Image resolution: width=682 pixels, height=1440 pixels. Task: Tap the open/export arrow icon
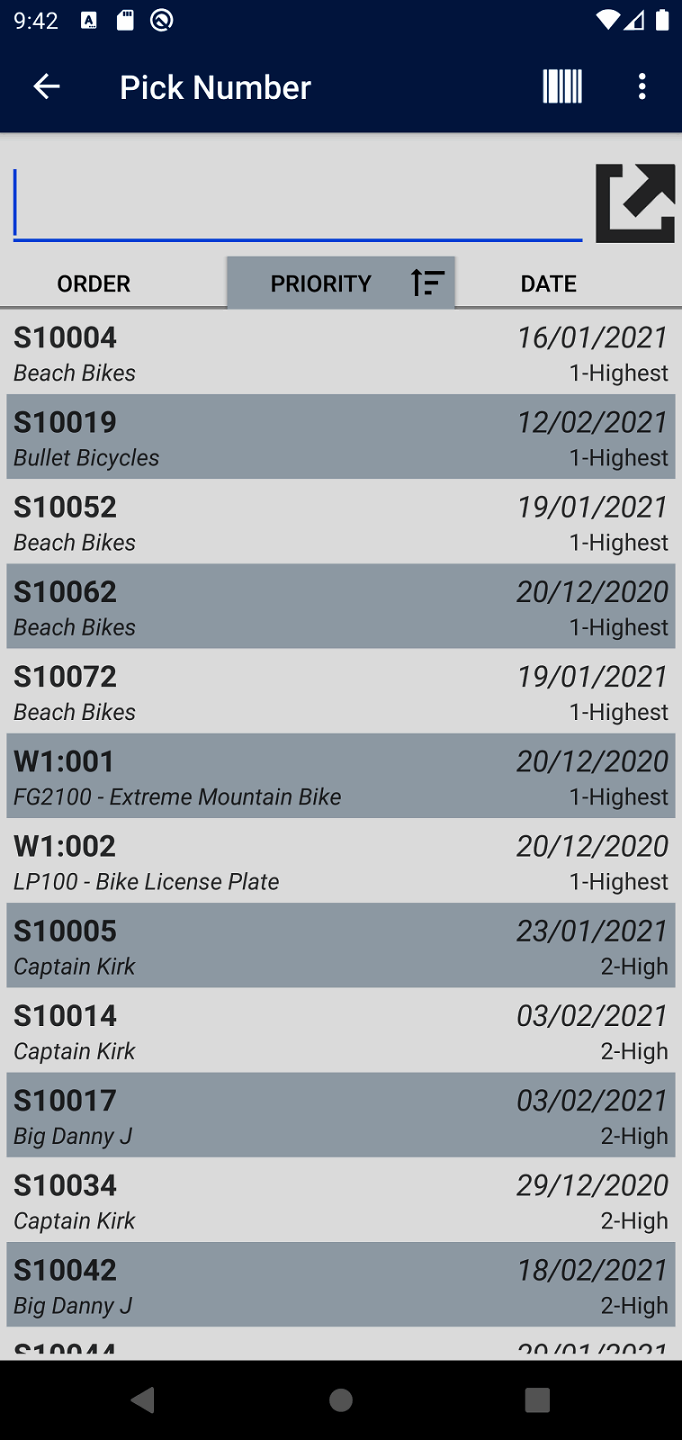coord(635,203)
